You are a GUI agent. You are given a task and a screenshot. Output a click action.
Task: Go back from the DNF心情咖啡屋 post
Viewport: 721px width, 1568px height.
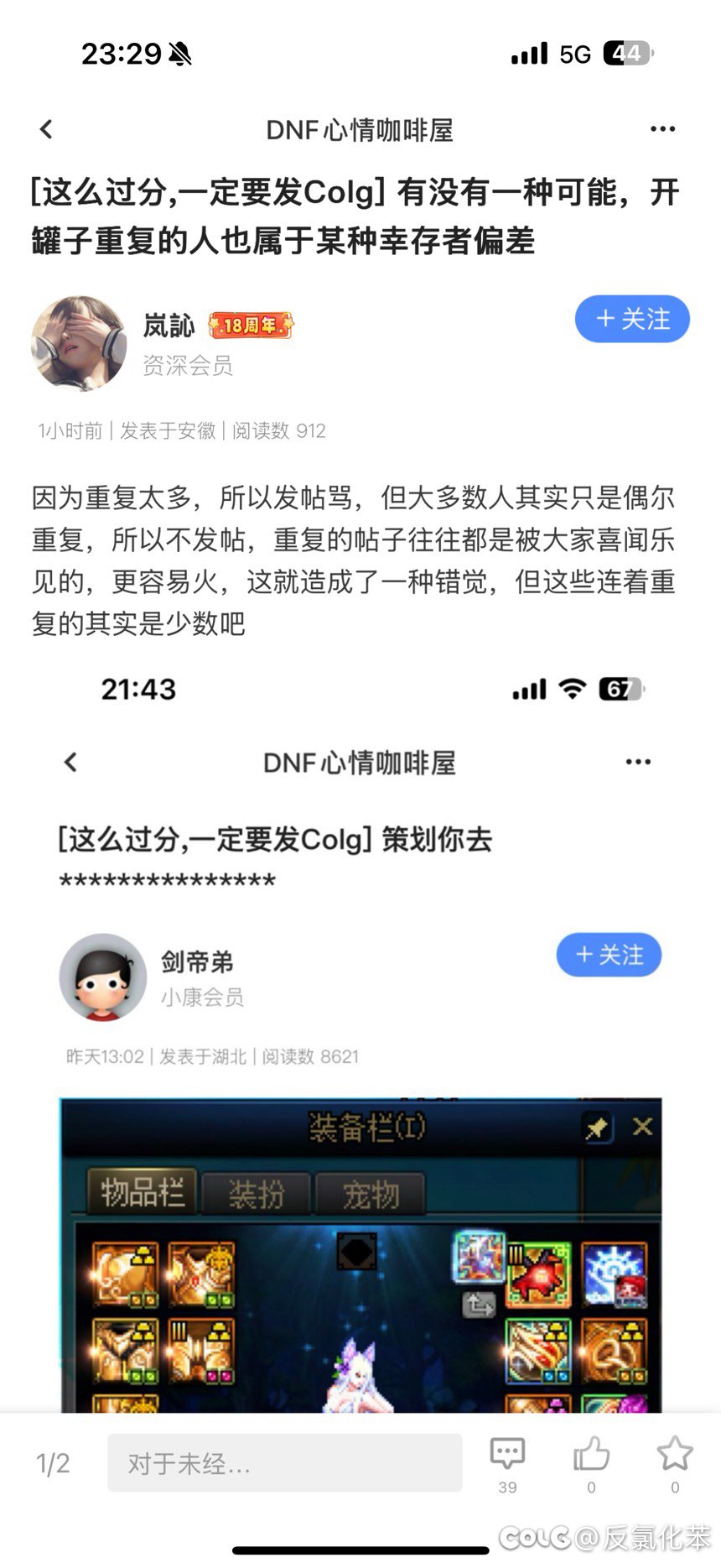pyautogui.click(x=46, y=129)
